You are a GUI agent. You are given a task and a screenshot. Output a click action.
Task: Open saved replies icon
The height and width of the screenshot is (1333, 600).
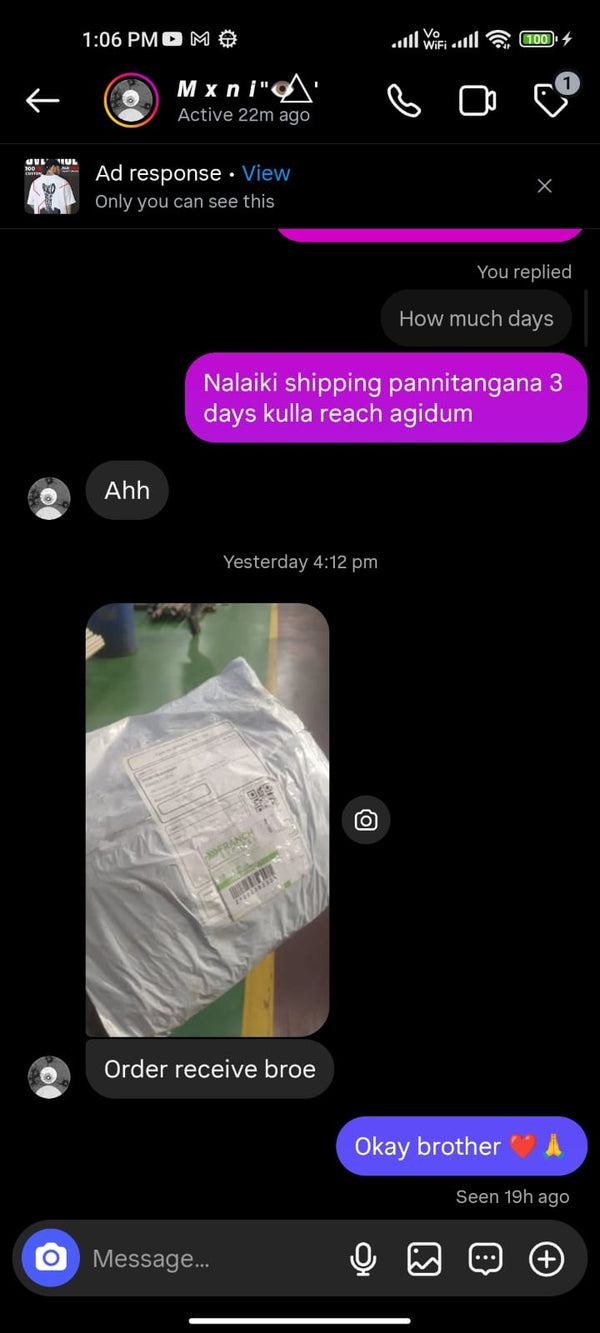(x=485, y=1259)
